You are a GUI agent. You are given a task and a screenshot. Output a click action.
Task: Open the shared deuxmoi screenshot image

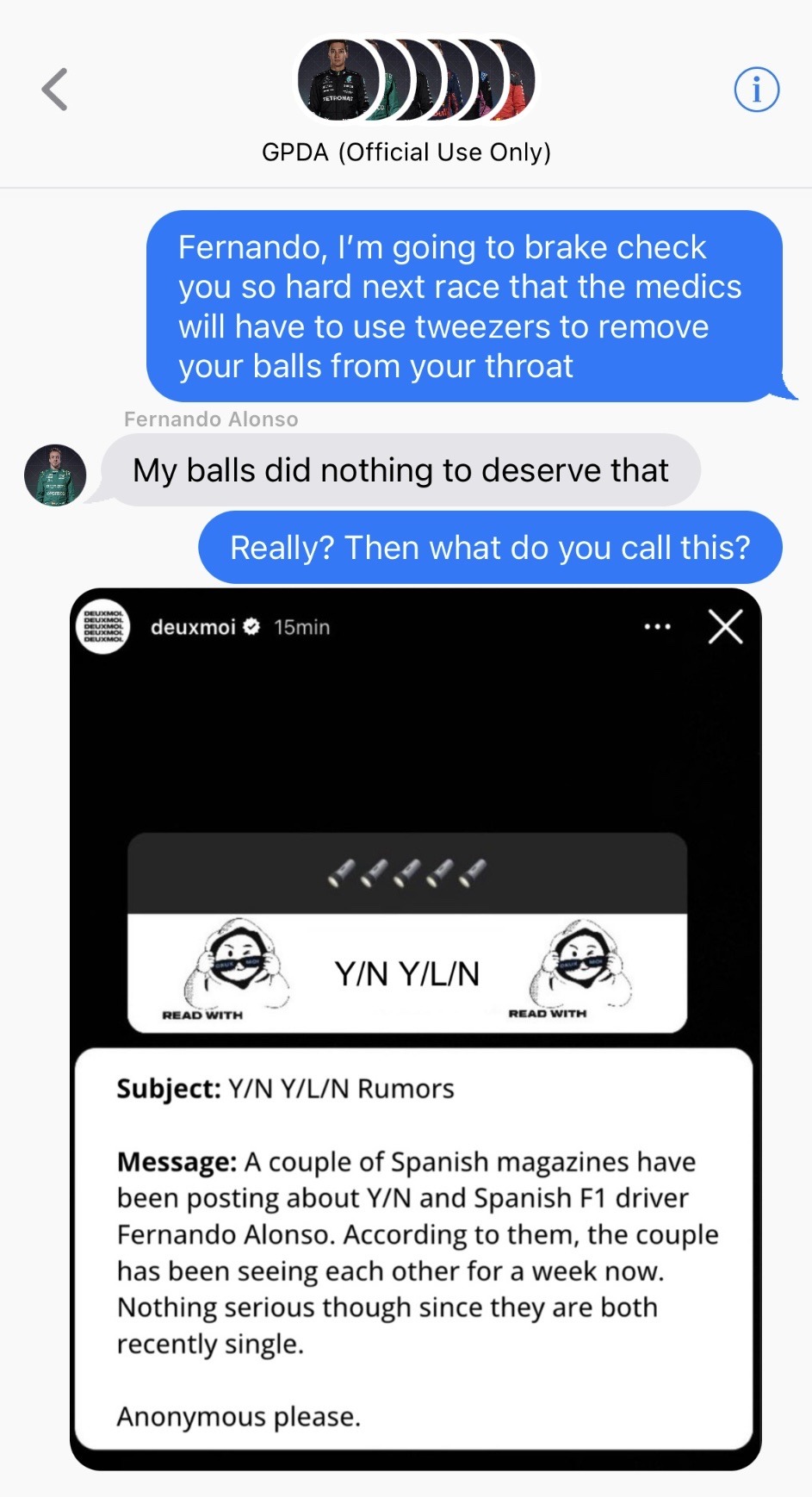pos(415,1028)
